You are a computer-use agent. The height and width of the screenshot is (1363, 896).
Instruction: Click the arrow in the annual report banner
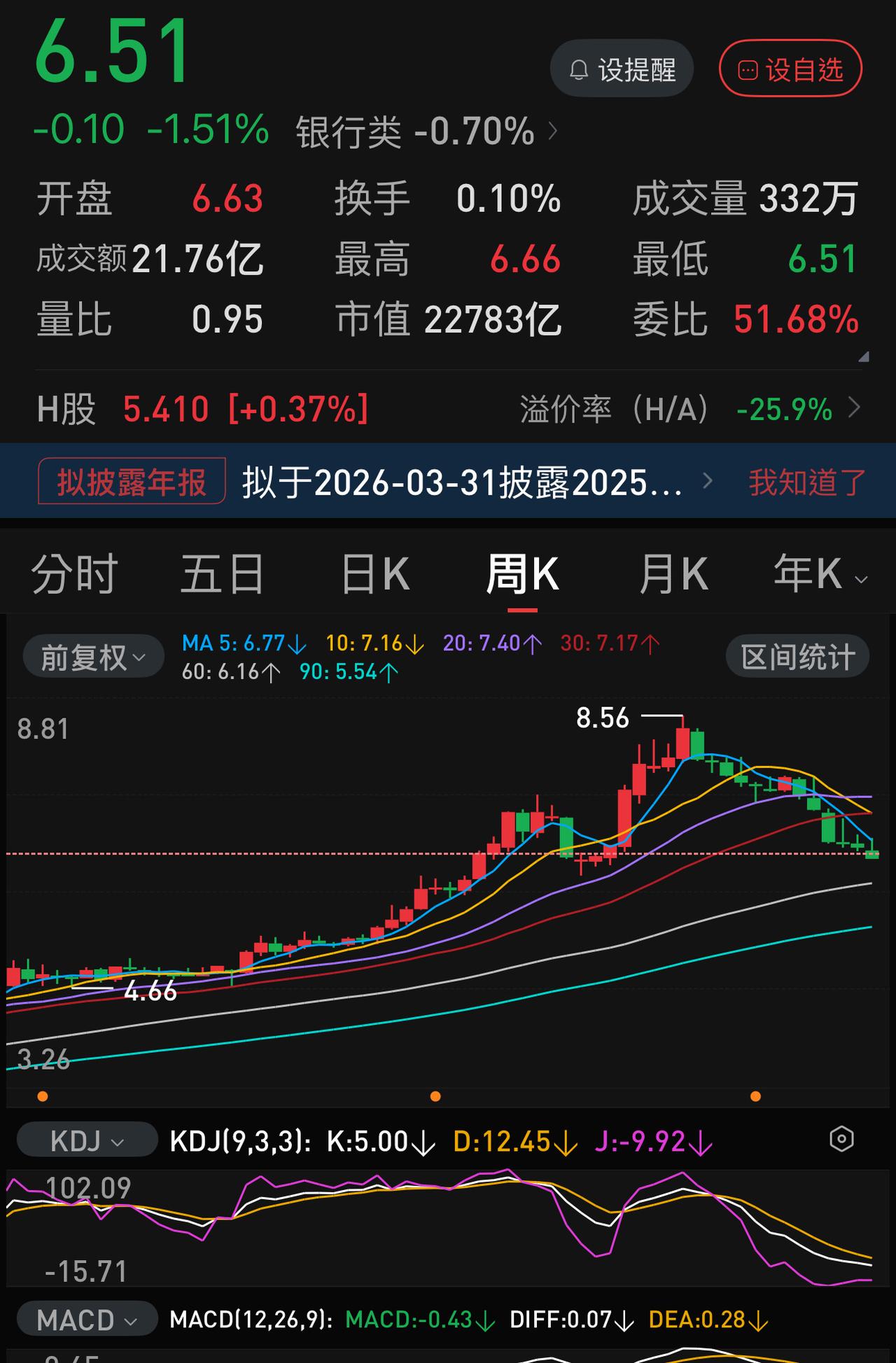point(709,482)
